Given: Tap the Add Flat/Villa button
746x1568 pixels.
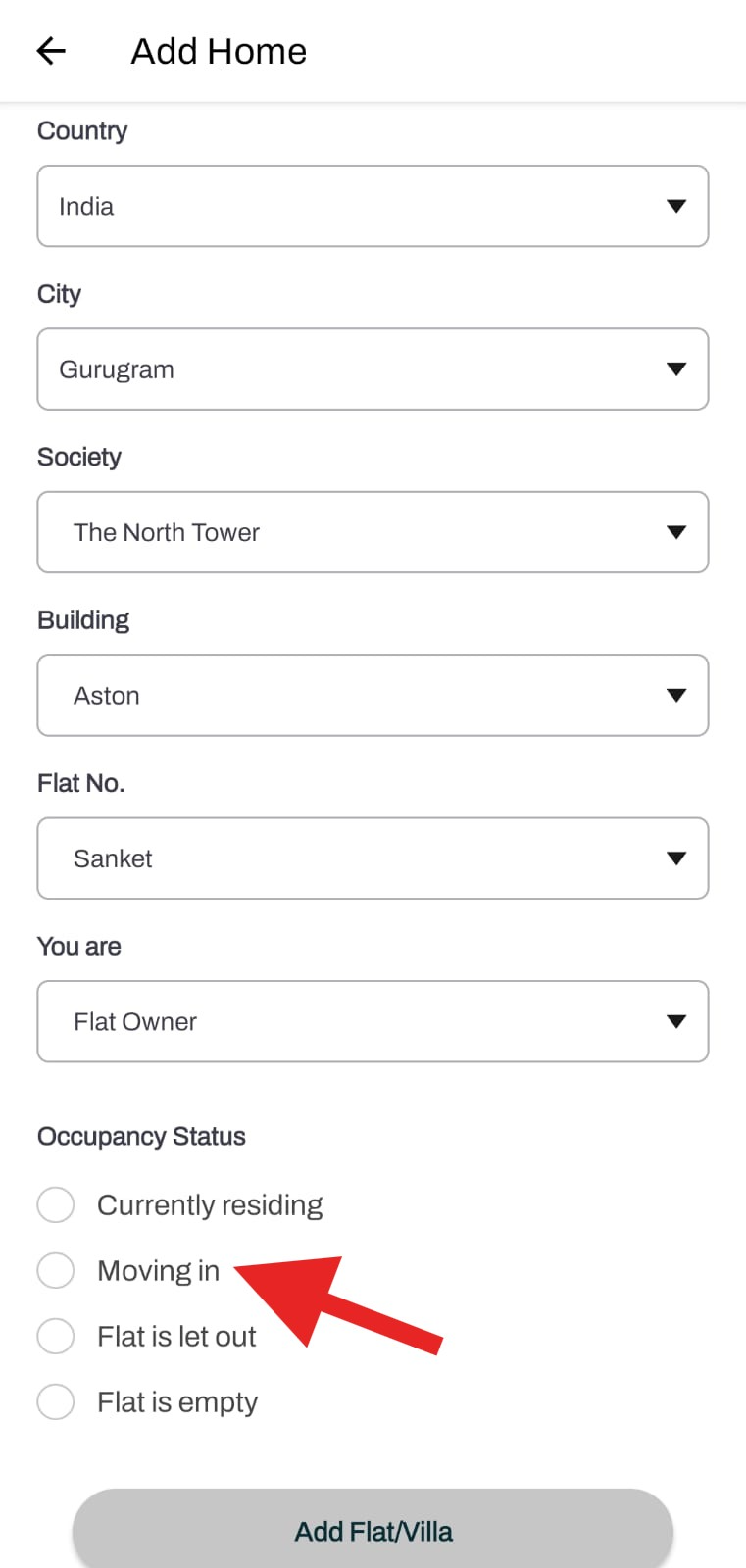Looking at the screenshot, I should [373, 1531].
